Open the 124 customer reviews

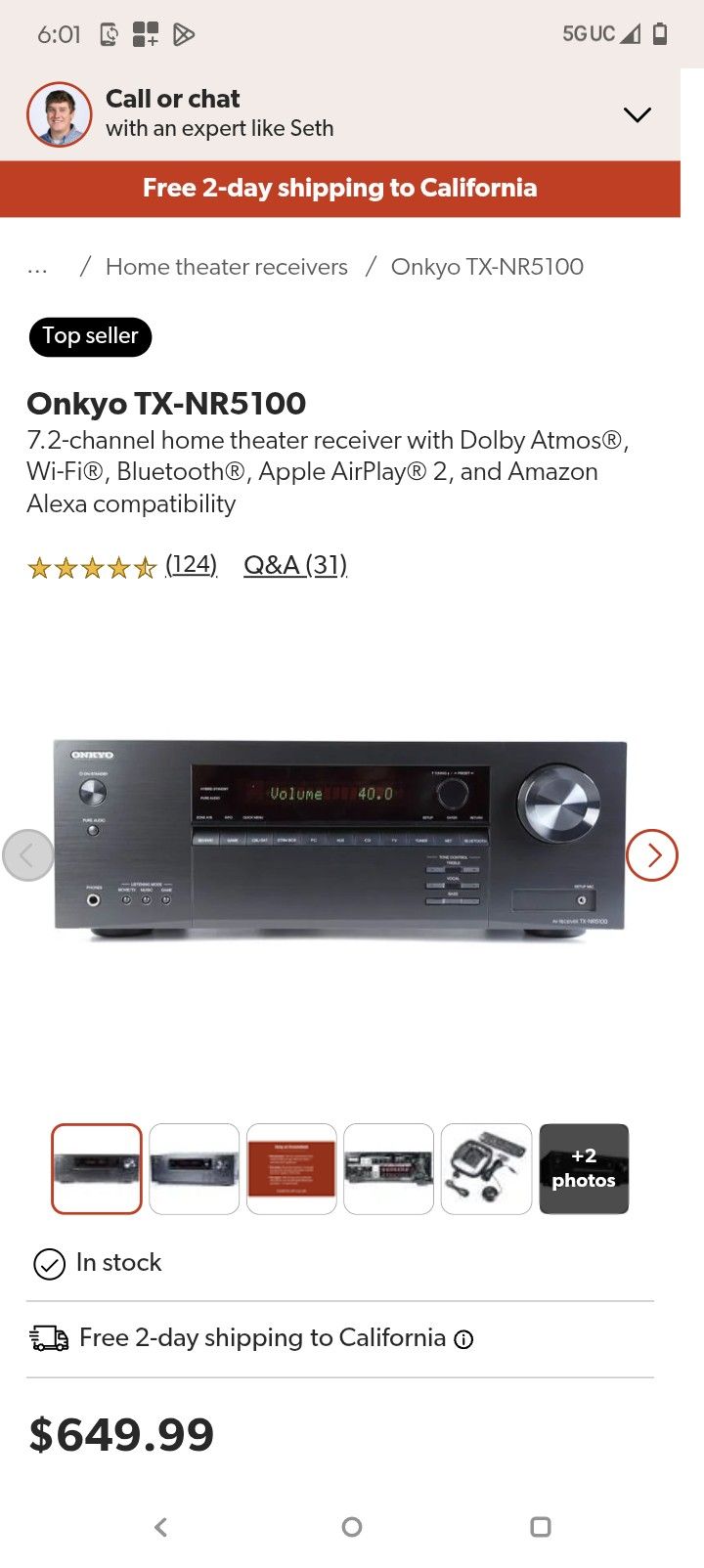point(191,564)
